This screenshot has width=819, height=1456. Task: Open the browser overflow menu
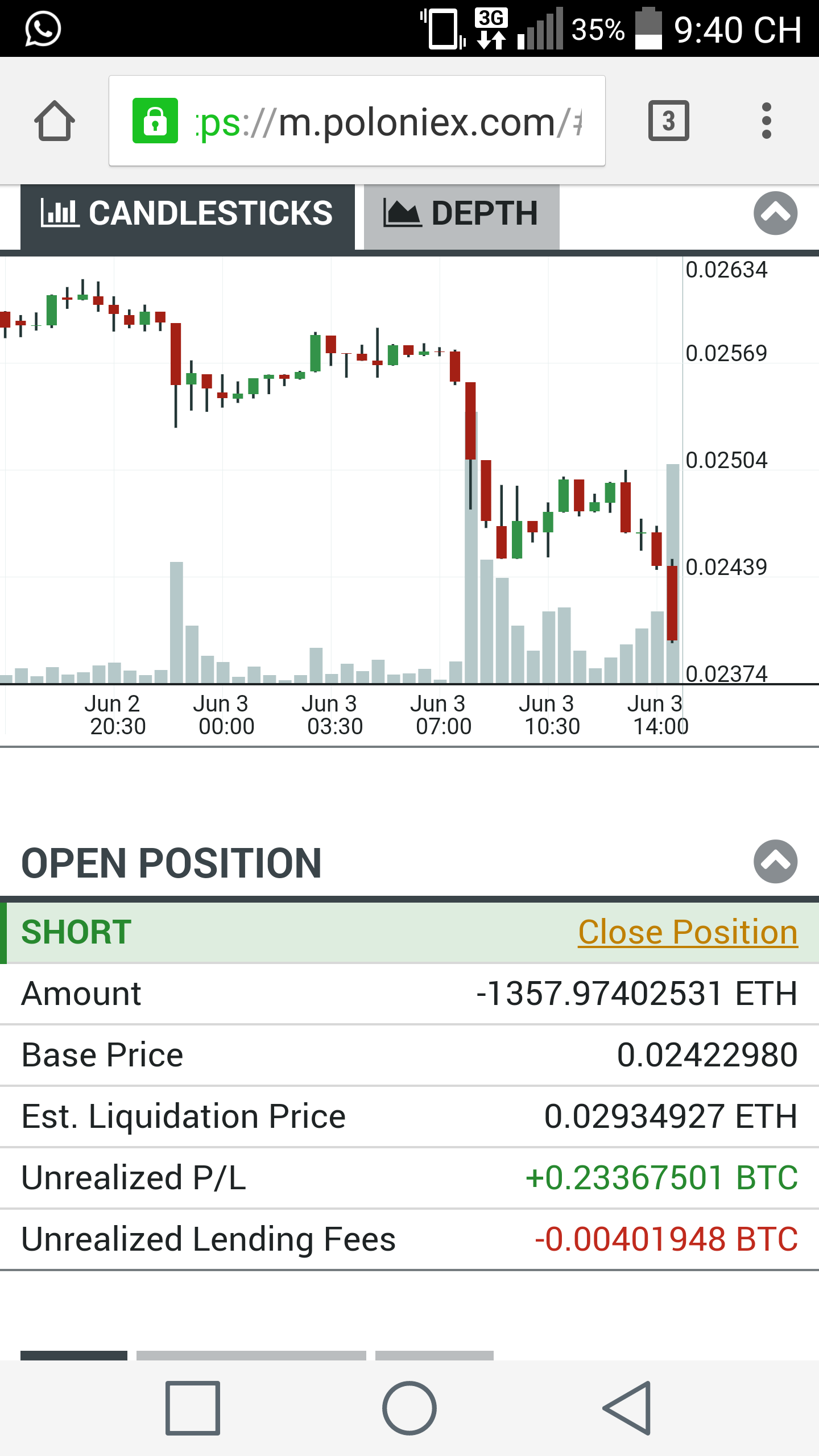pyautogui.click(x=766, y=121)
